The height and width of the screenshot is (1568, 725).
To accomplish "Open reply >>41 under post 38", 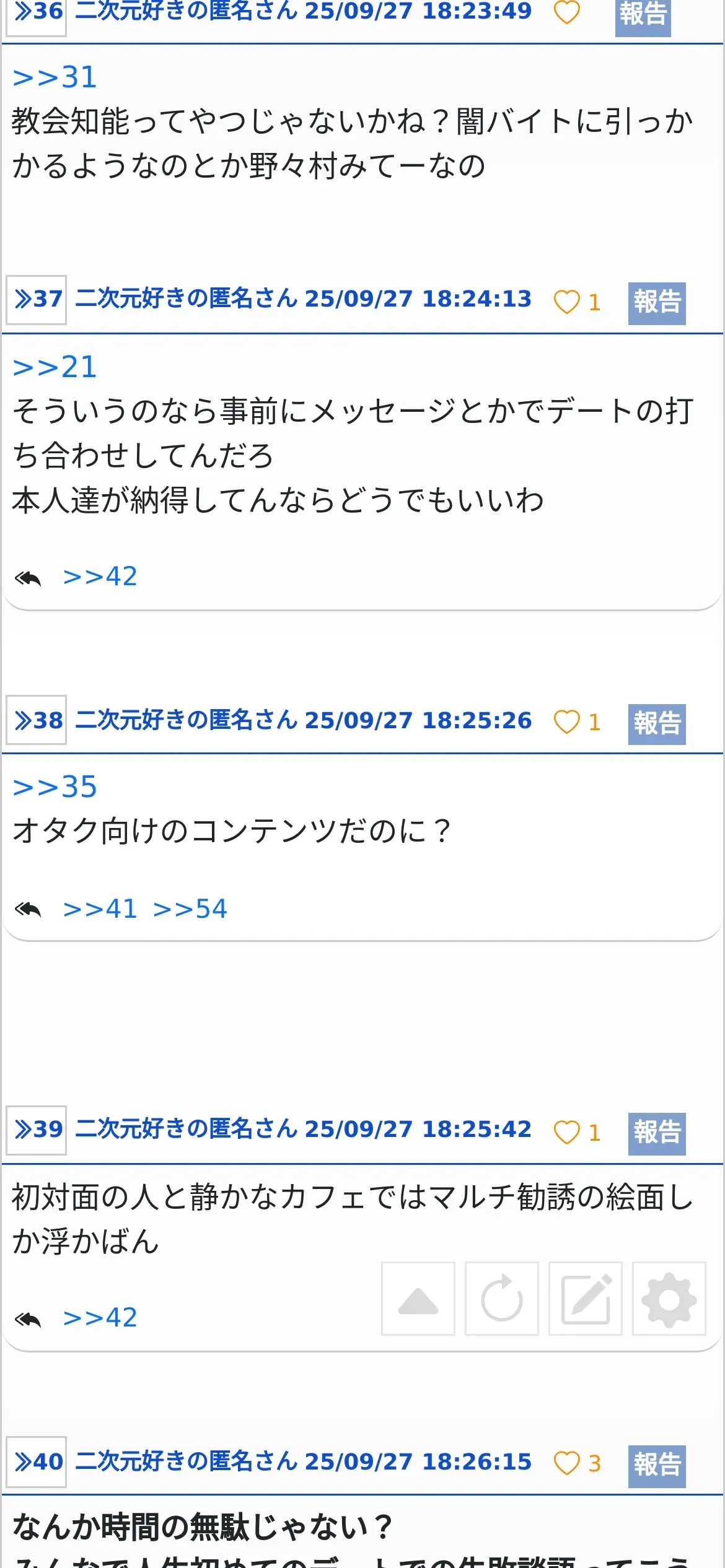I will point(100,909).
